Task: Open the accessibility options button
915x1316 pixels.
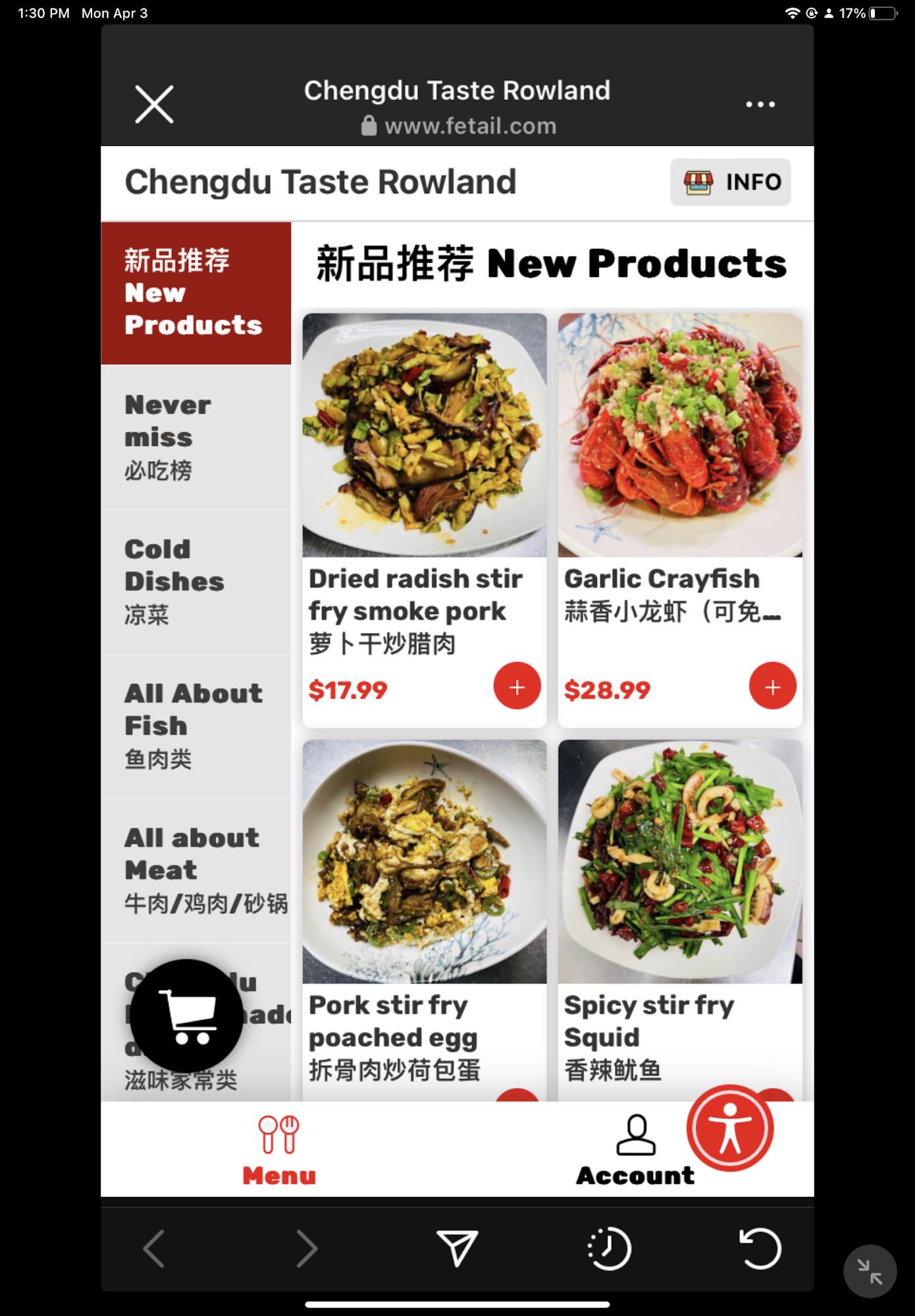Action: pos(729,1128)
